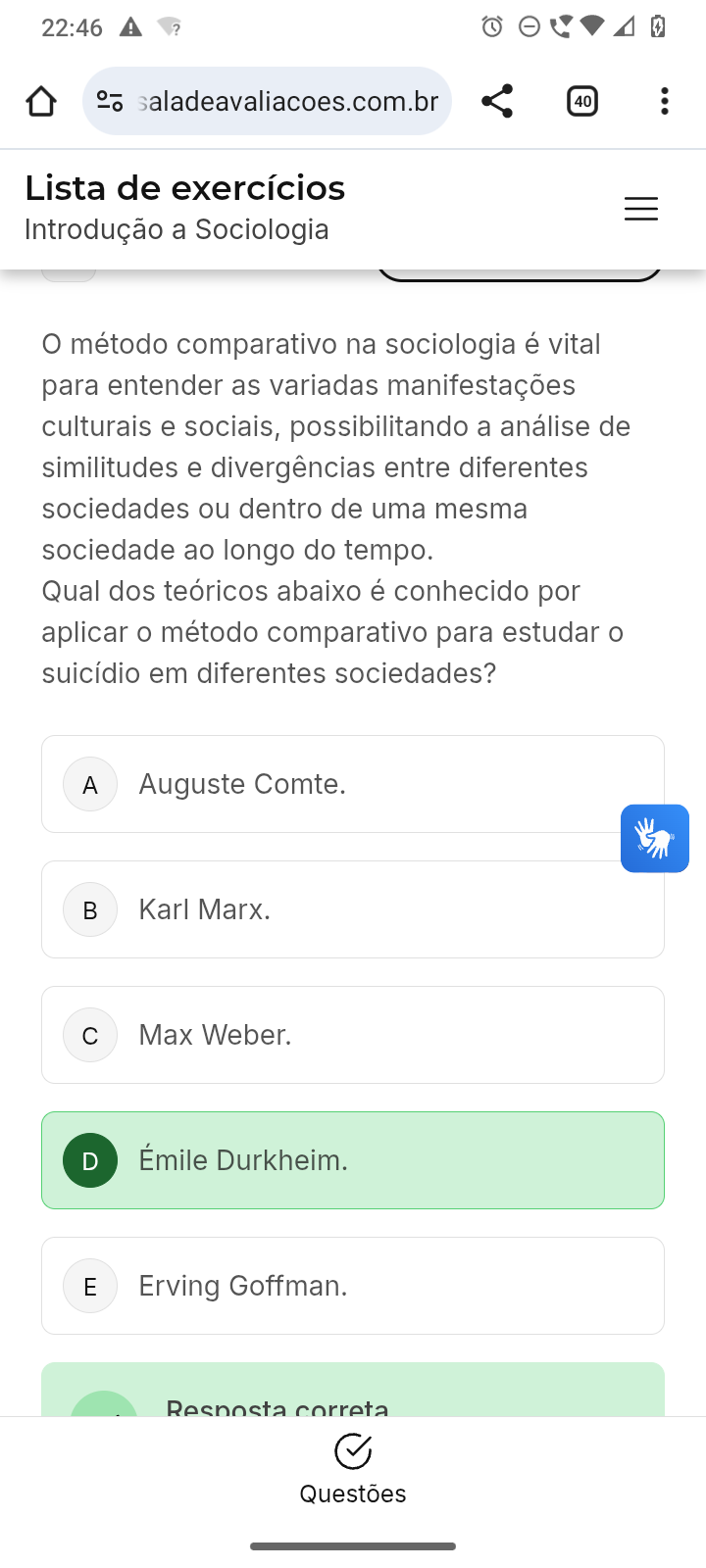Select option D, Émile Durkheim
This screenshot has height=1568, width=706.
pyautogui.click(x=353, y=1160)
